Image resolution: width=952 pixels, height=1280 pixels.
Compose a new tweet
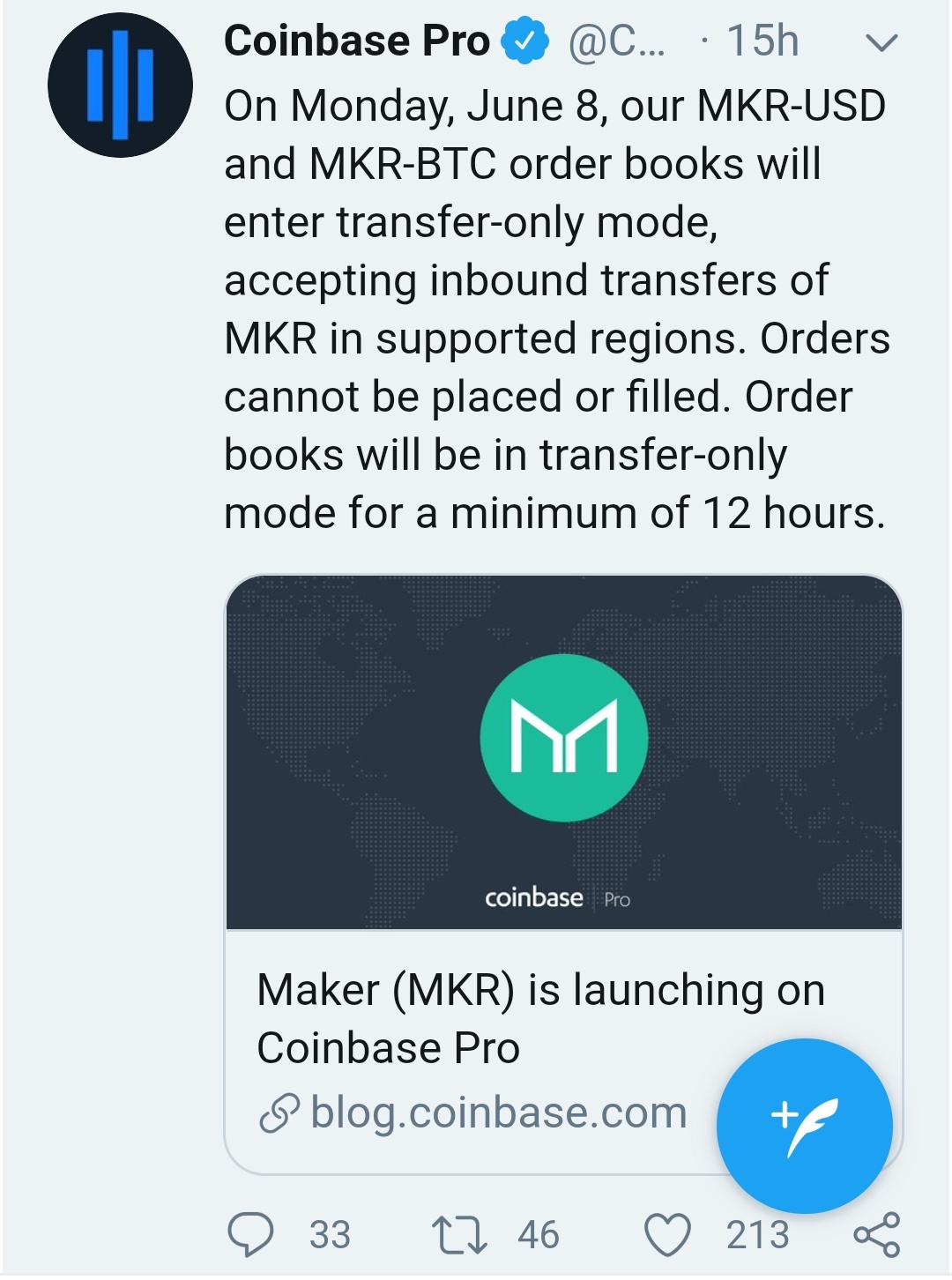(804, 1126)
